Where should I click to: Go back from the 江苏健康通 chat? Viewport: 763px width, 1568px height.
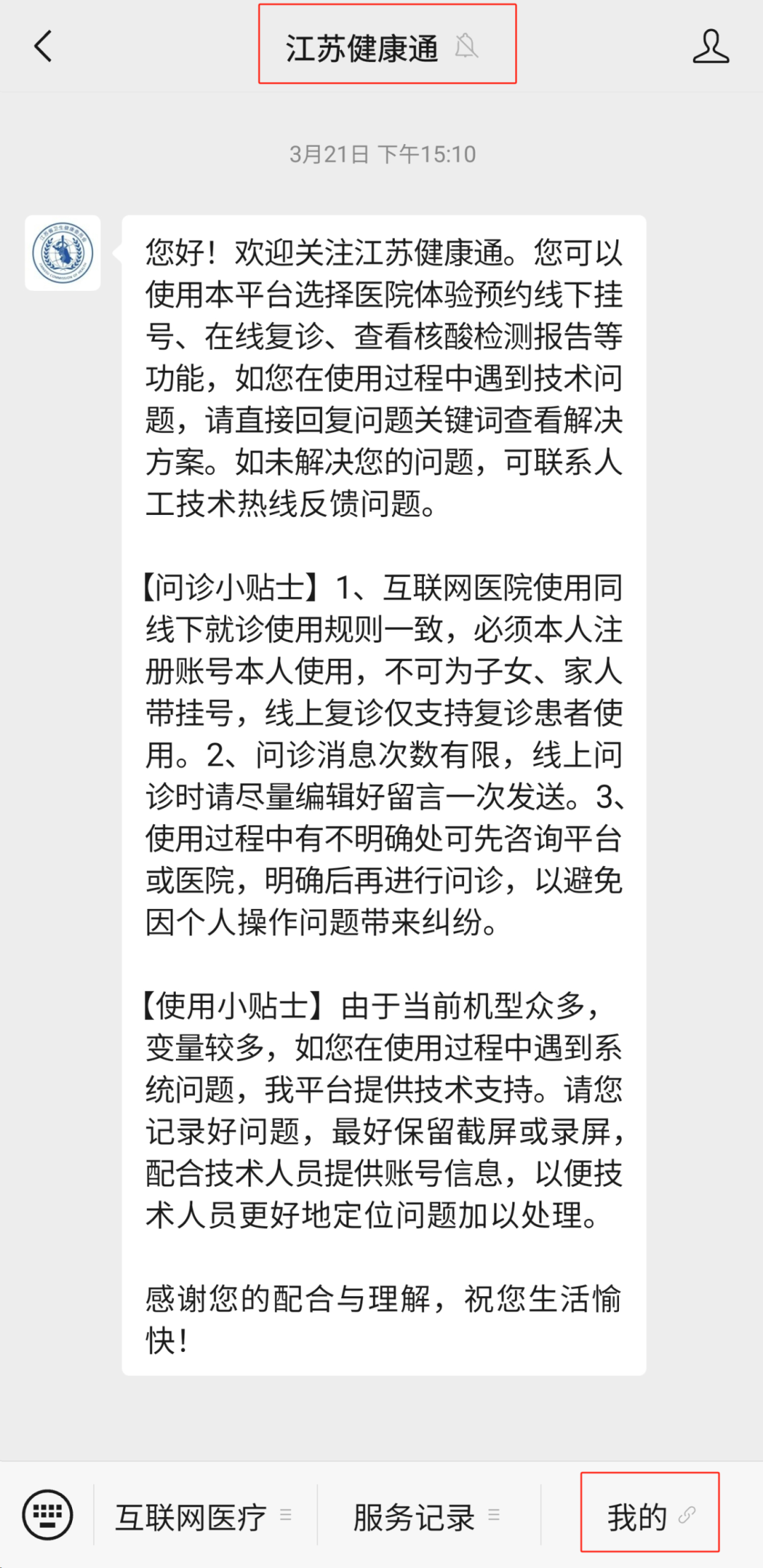(x=44, y=47)
